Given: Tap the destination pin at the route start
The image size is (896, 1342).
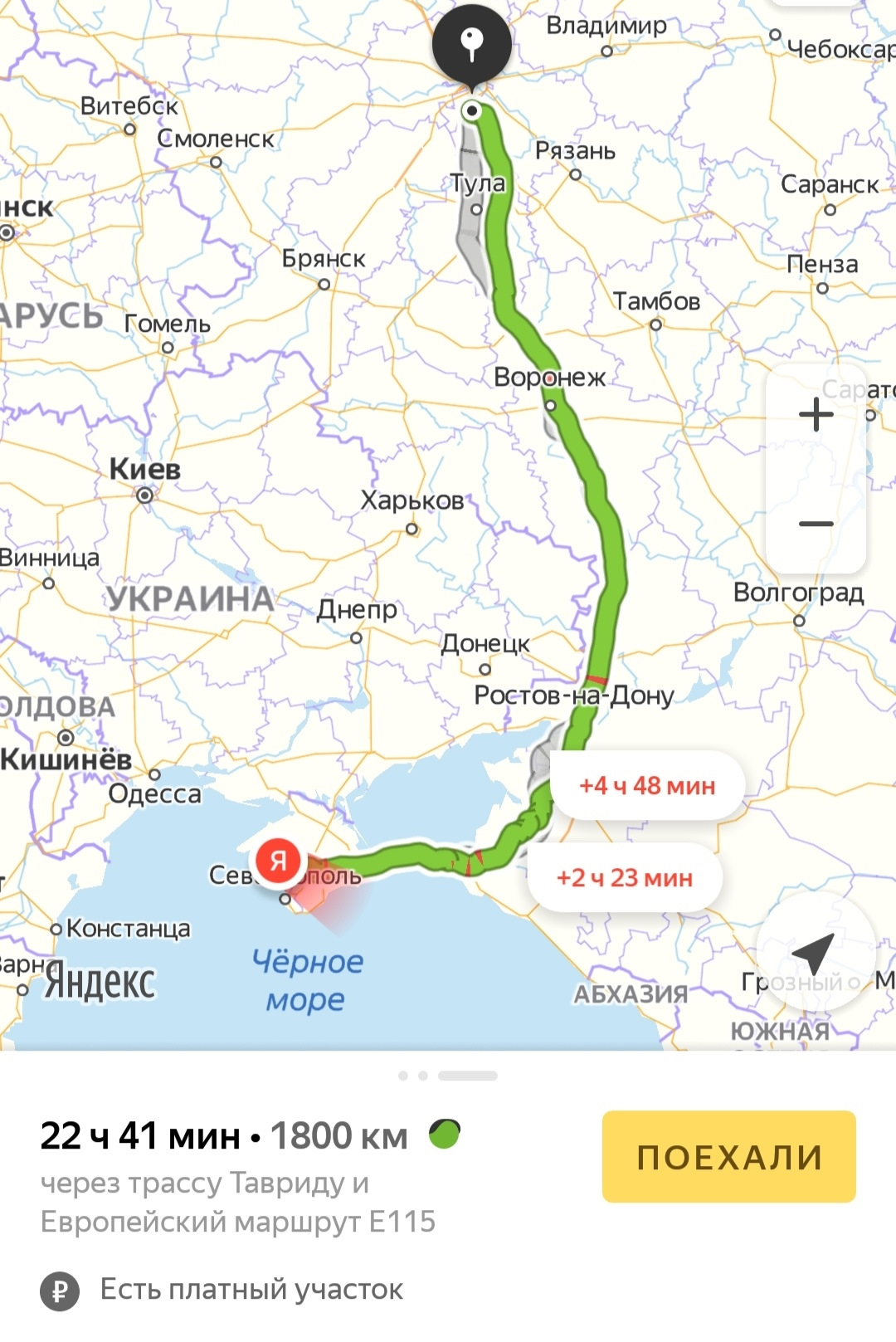Looking at the screenshot, I should [472, 46].
